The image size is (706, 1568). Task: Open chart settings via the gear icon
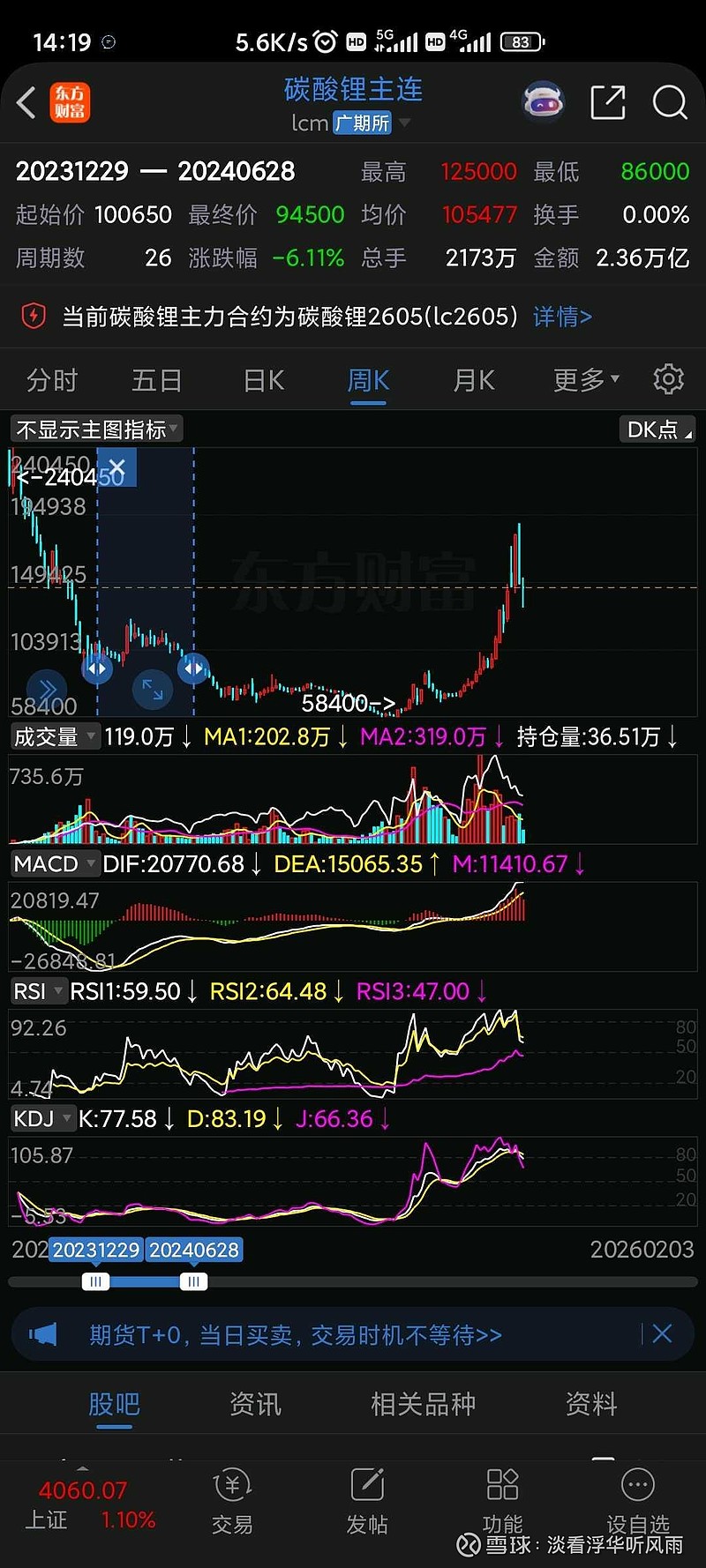[668, 379]
